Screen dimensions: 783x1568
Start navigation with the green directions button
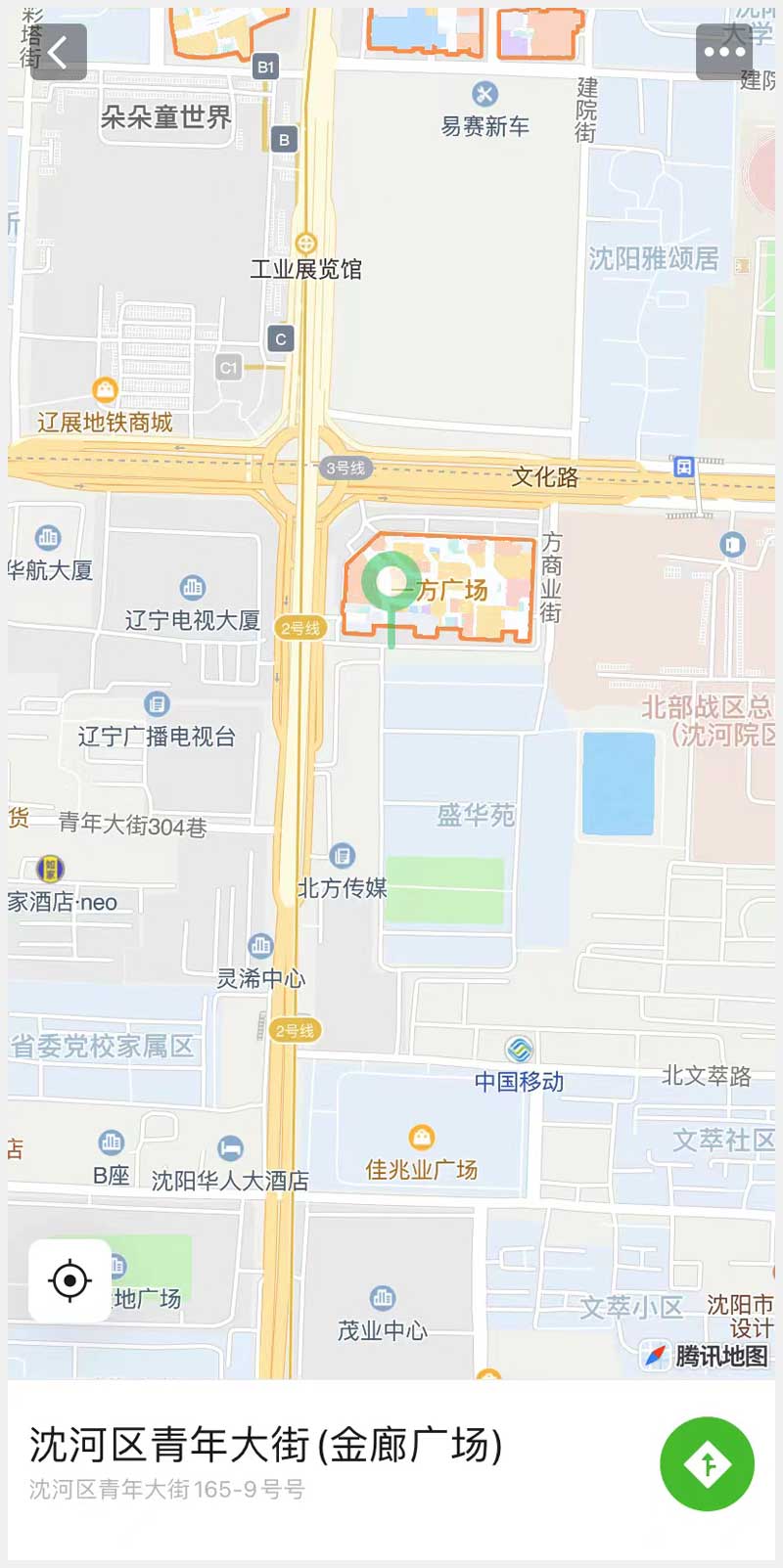(x=707, y=1463)
